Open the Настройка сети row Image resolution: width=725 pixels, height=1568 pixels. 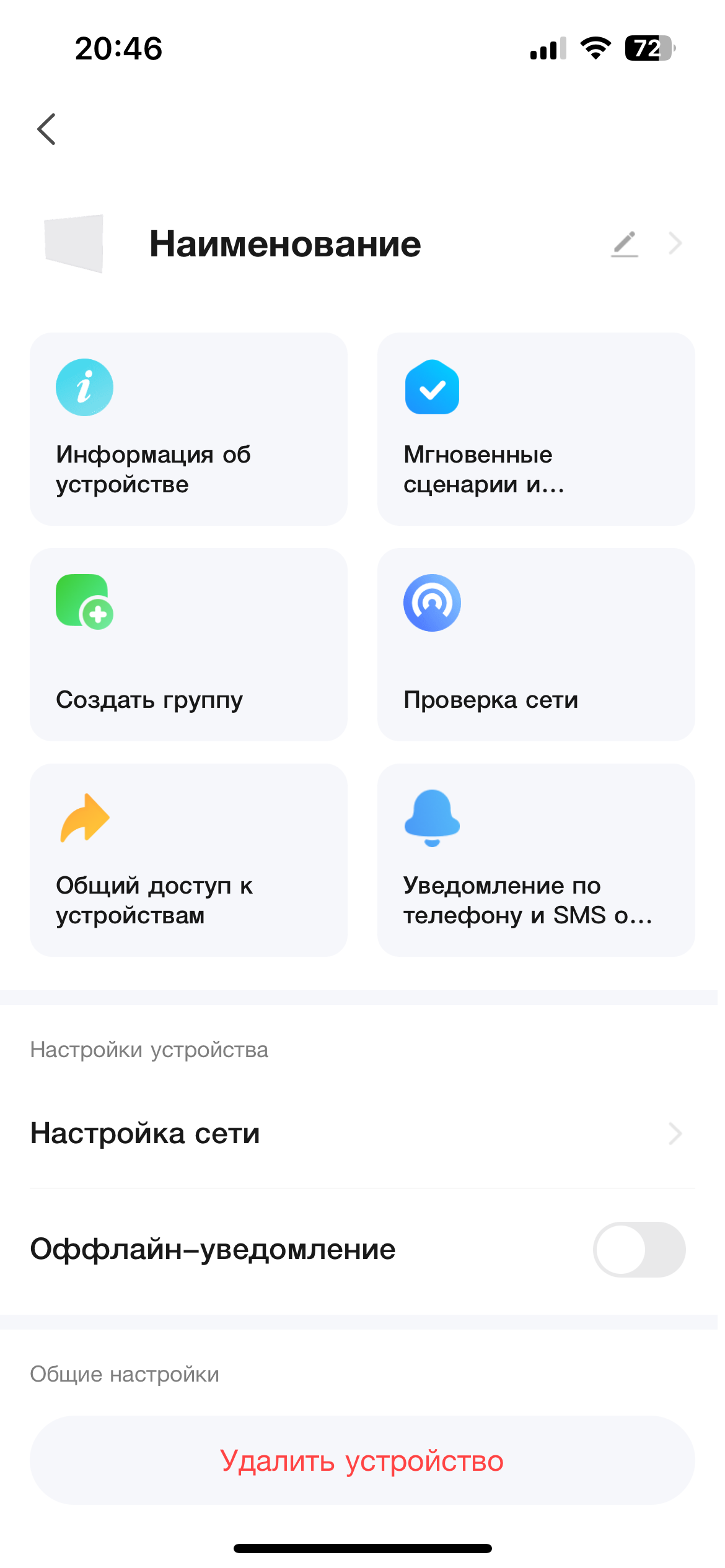coord(362,1134)
